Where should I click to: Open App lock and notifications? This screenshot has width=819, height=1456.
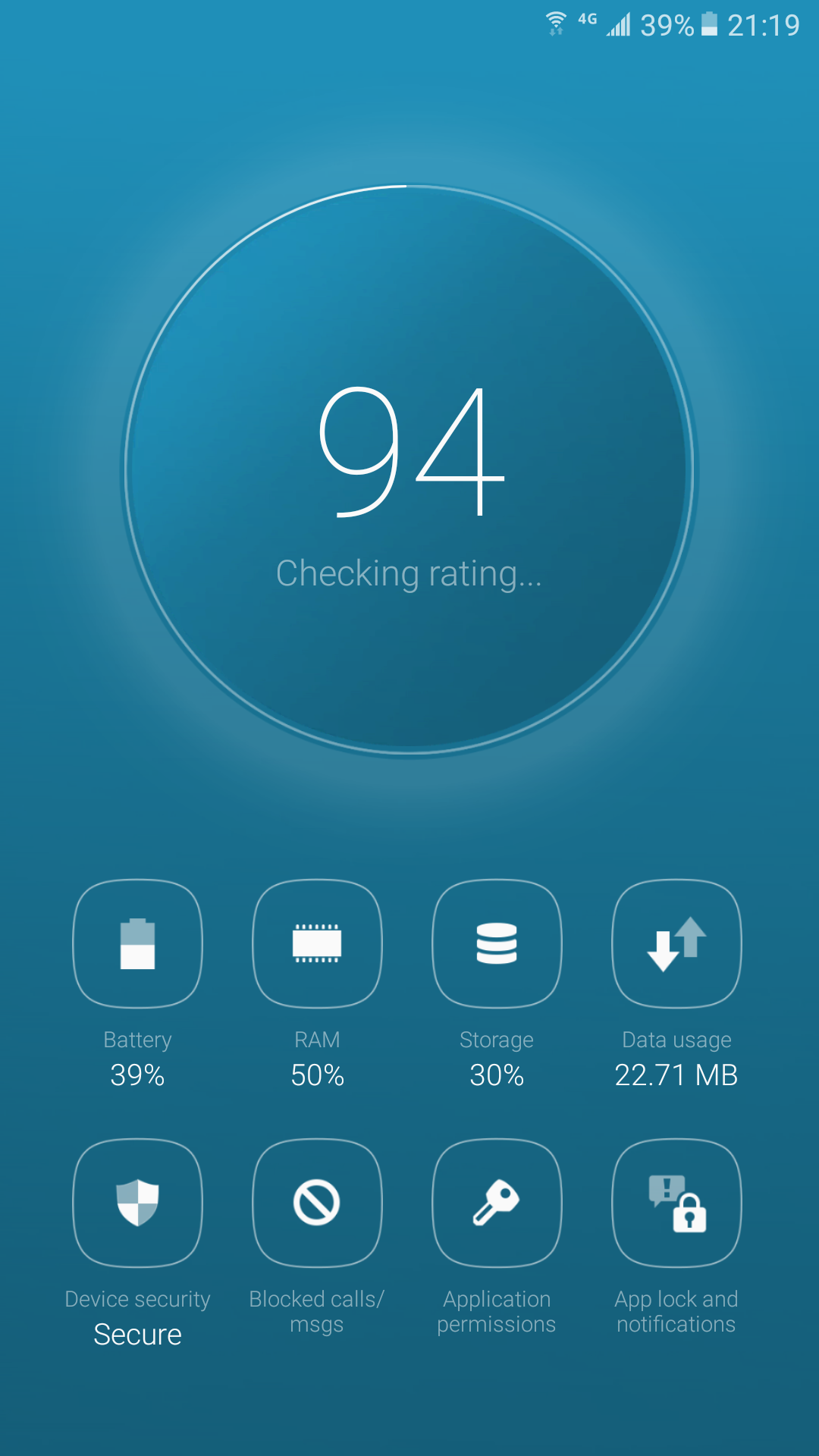click(676, 1203)
